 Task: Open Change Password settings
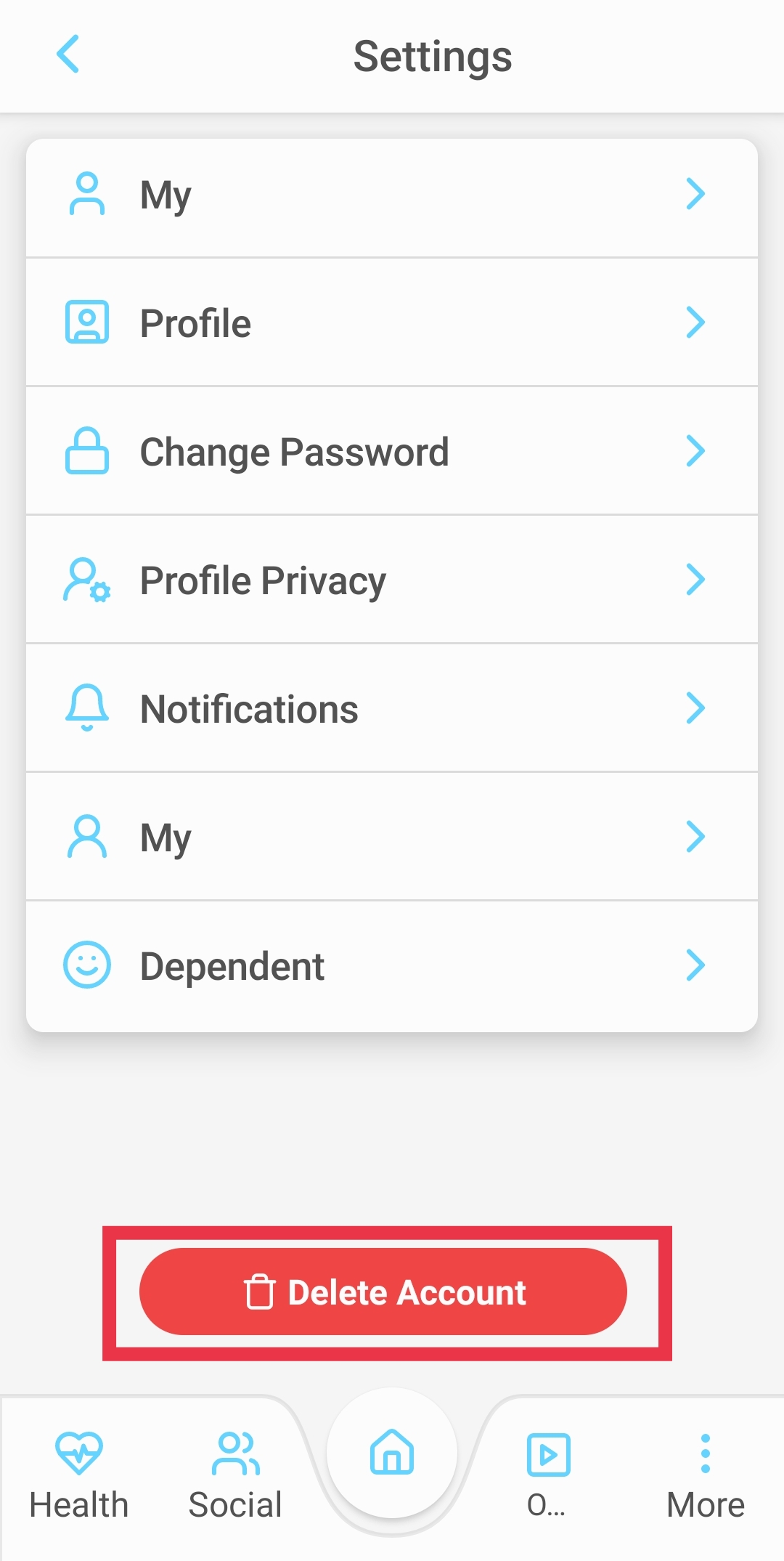(392, 451)
